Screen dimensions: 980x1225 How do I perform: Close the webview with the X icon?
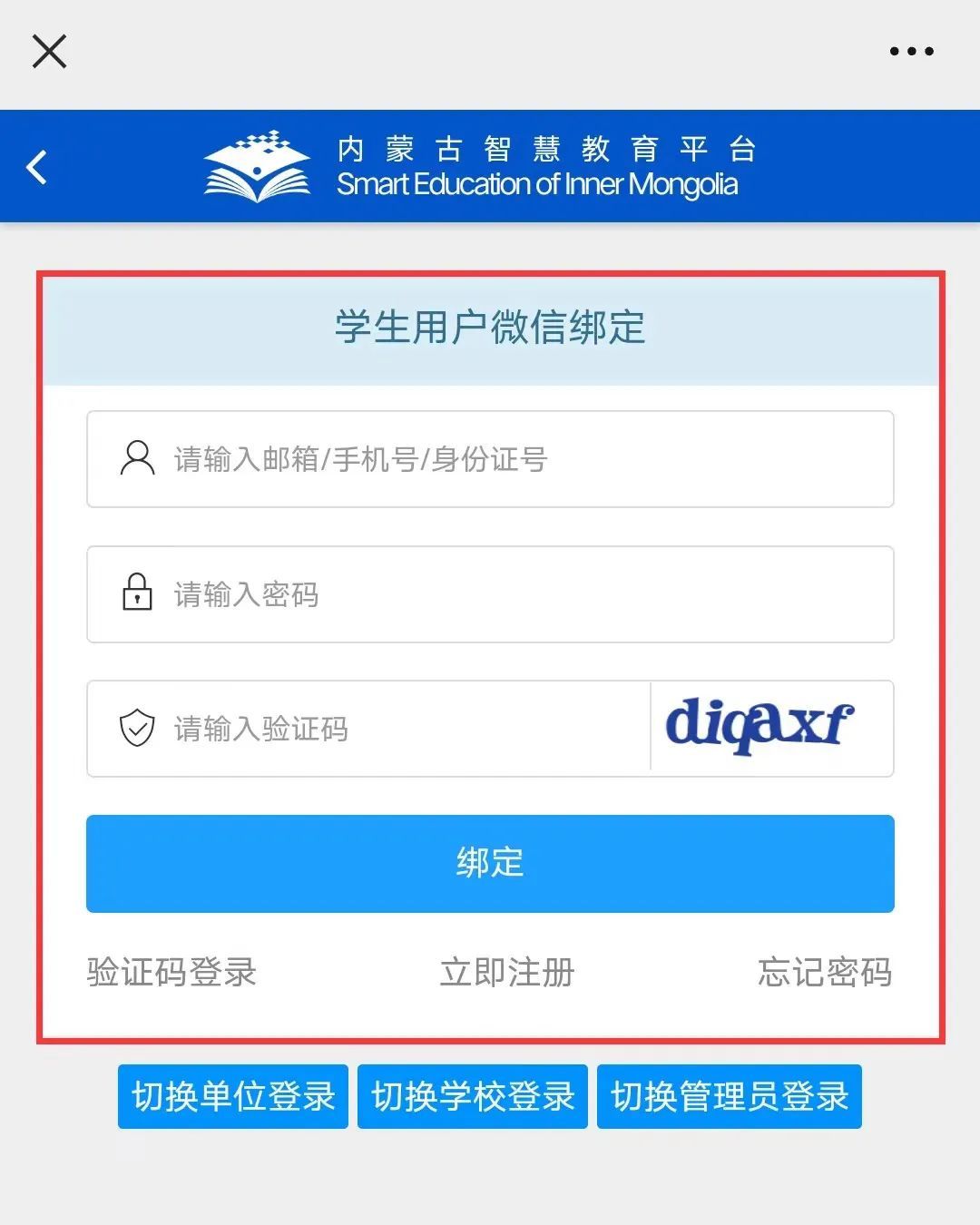(x=49, y=51)
